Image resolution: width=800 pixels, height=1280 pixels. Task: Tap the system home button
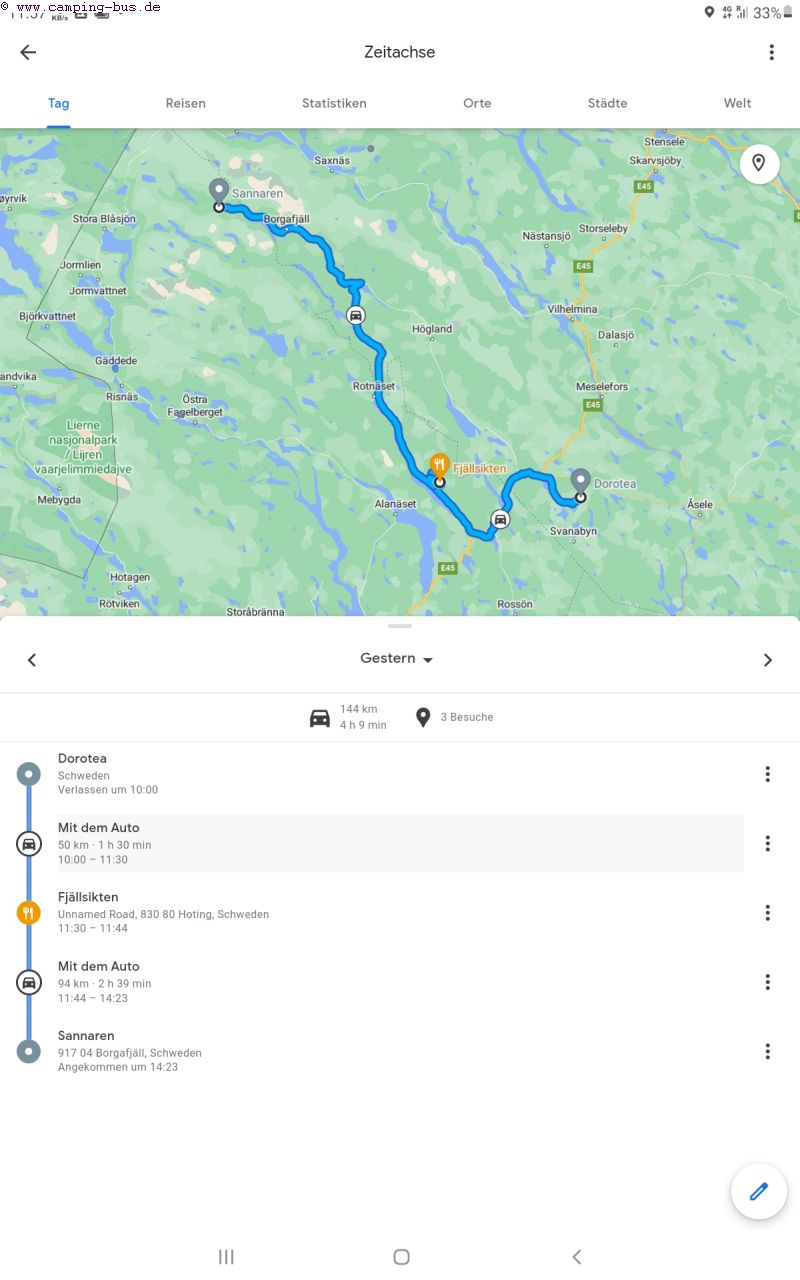pyautogui.click(x=401, y=1257)
